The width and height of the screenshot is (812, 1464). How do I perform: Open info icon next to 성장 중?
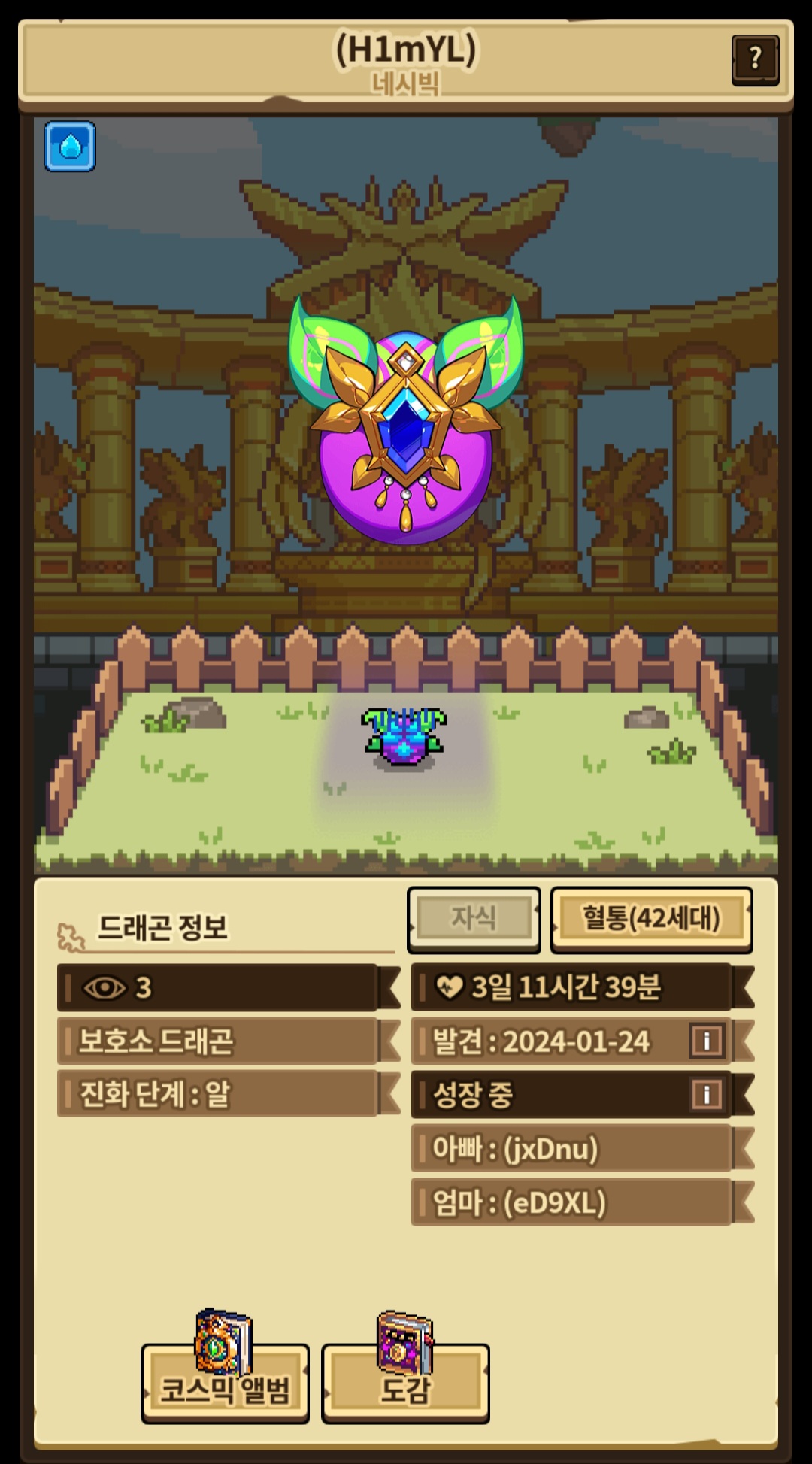[706, 1095]
